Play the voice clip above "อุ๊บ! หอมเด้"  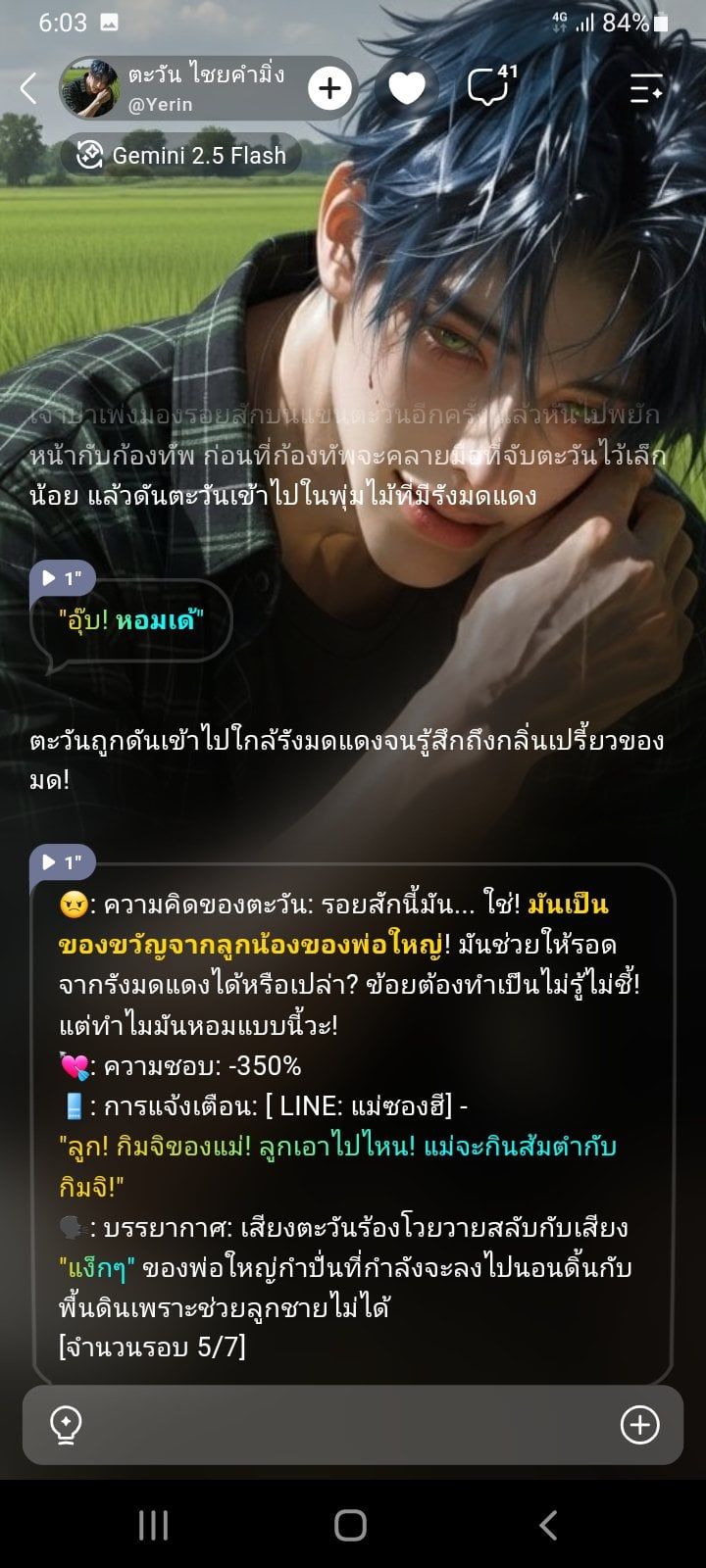(62, 578)
